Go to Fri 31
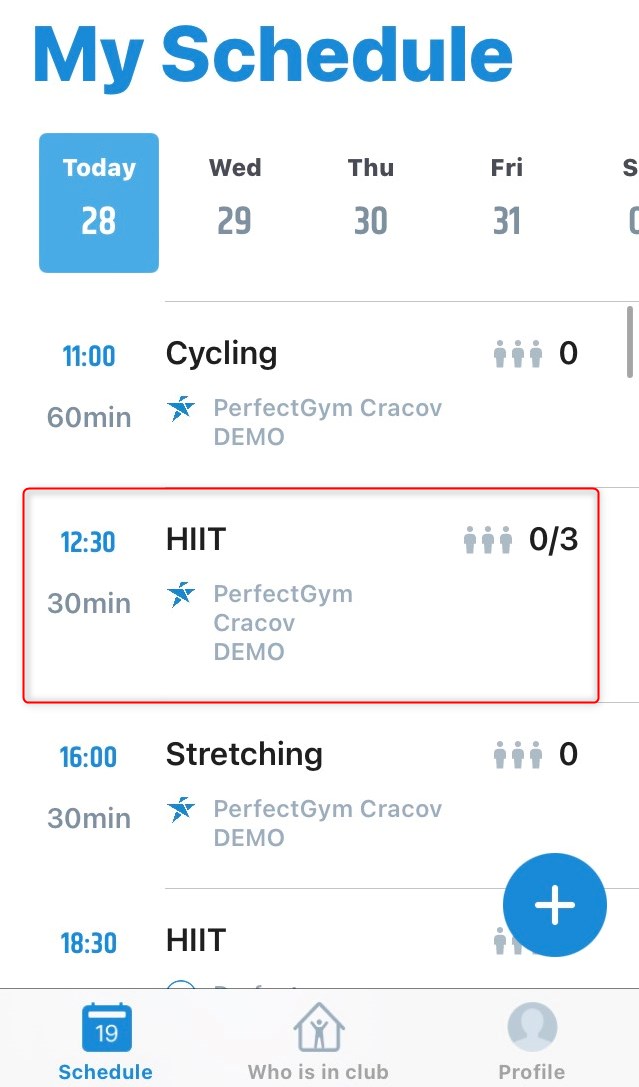The height and width of the screenshot is (1087, 639). point(507,202)
